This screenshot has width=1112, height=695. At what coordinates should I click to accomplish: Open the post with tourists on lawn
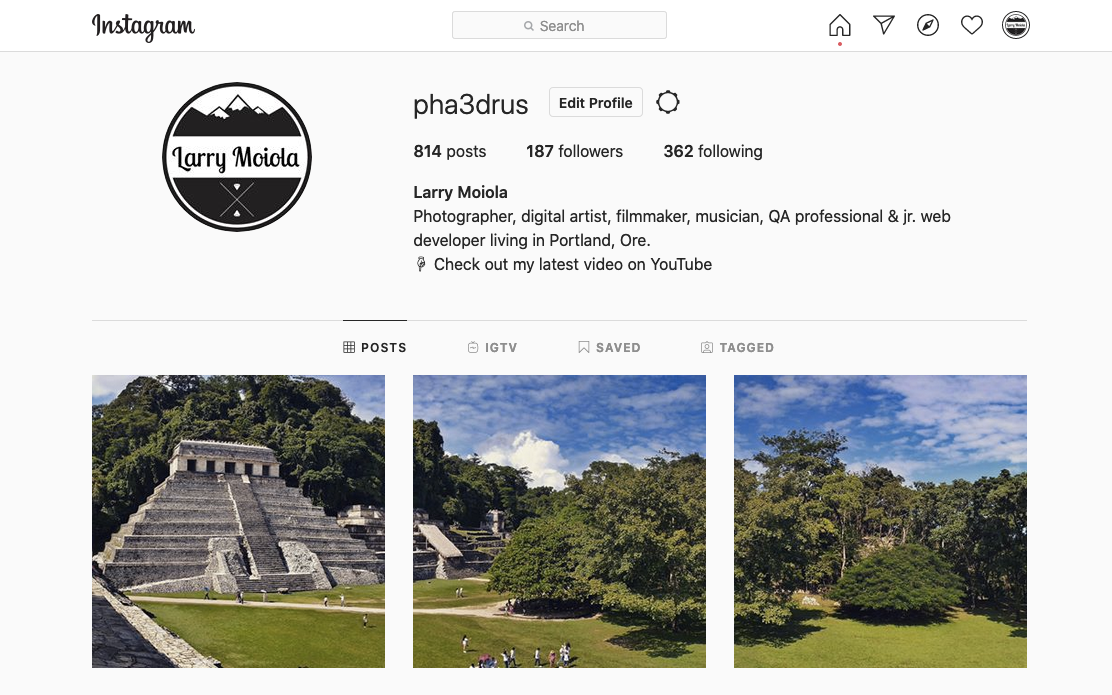click(x=559, y=521)
